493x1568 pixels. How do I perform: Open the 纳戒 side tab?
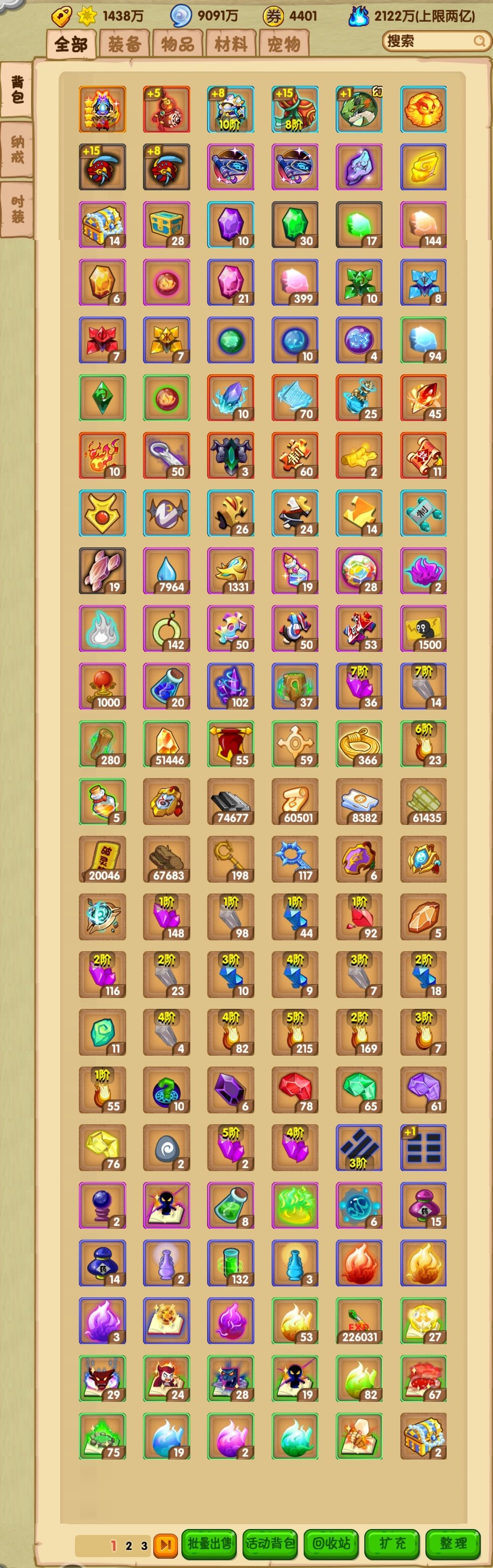pyautogui.click(x=17, y=149)
